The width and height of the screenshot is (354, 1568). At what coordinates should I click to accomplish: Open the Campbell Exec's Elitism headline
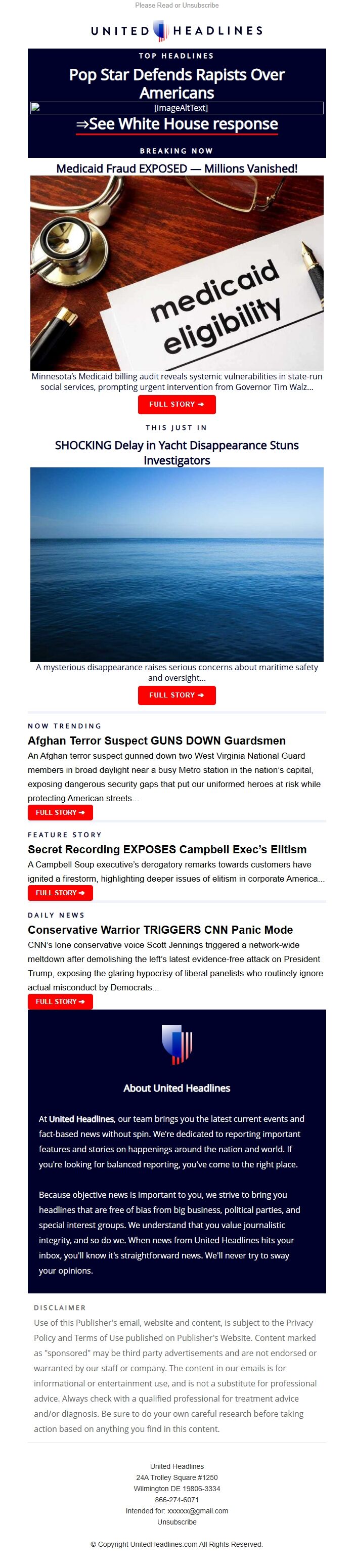tap(167, 849)
